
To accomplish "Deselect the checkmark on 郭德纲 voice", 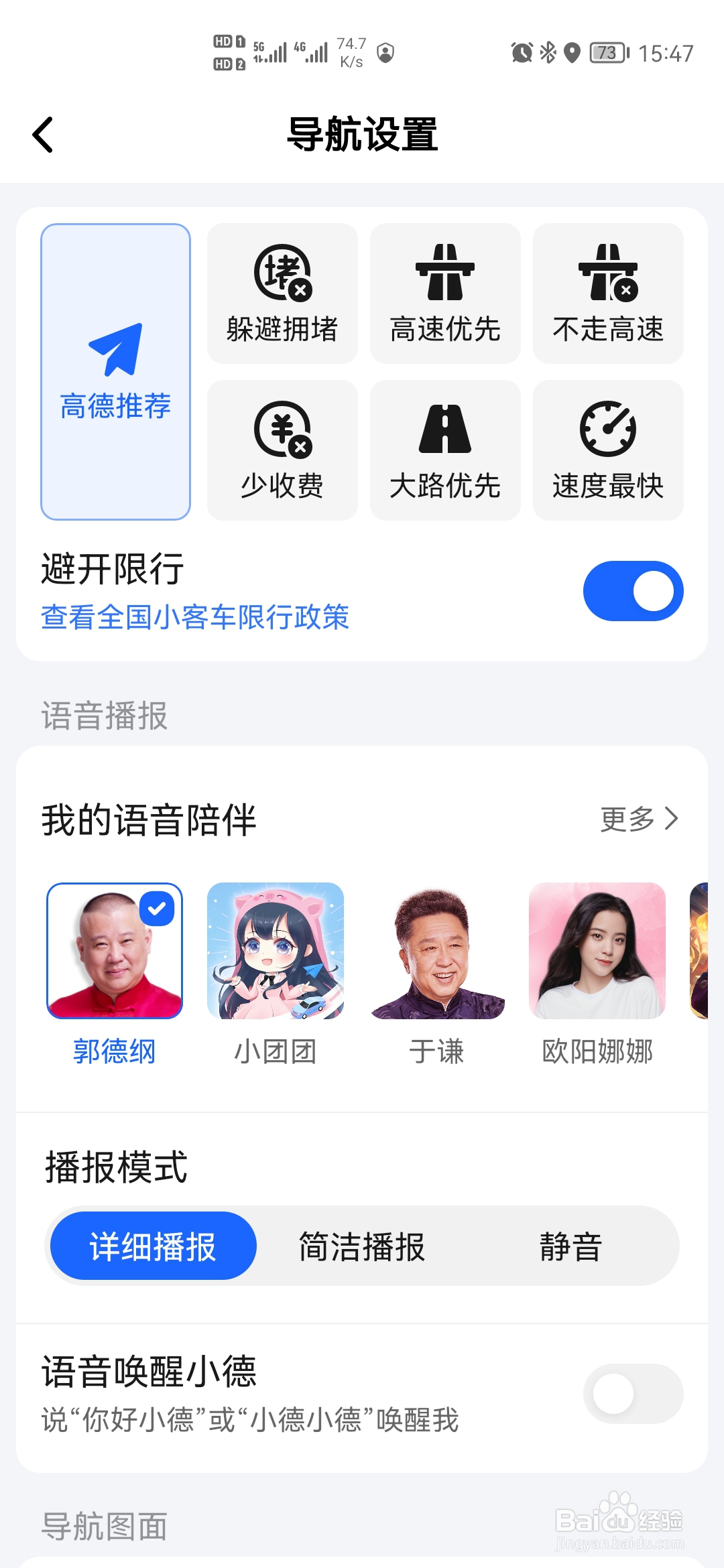I will pyautogui.click(x=158, y=908).
